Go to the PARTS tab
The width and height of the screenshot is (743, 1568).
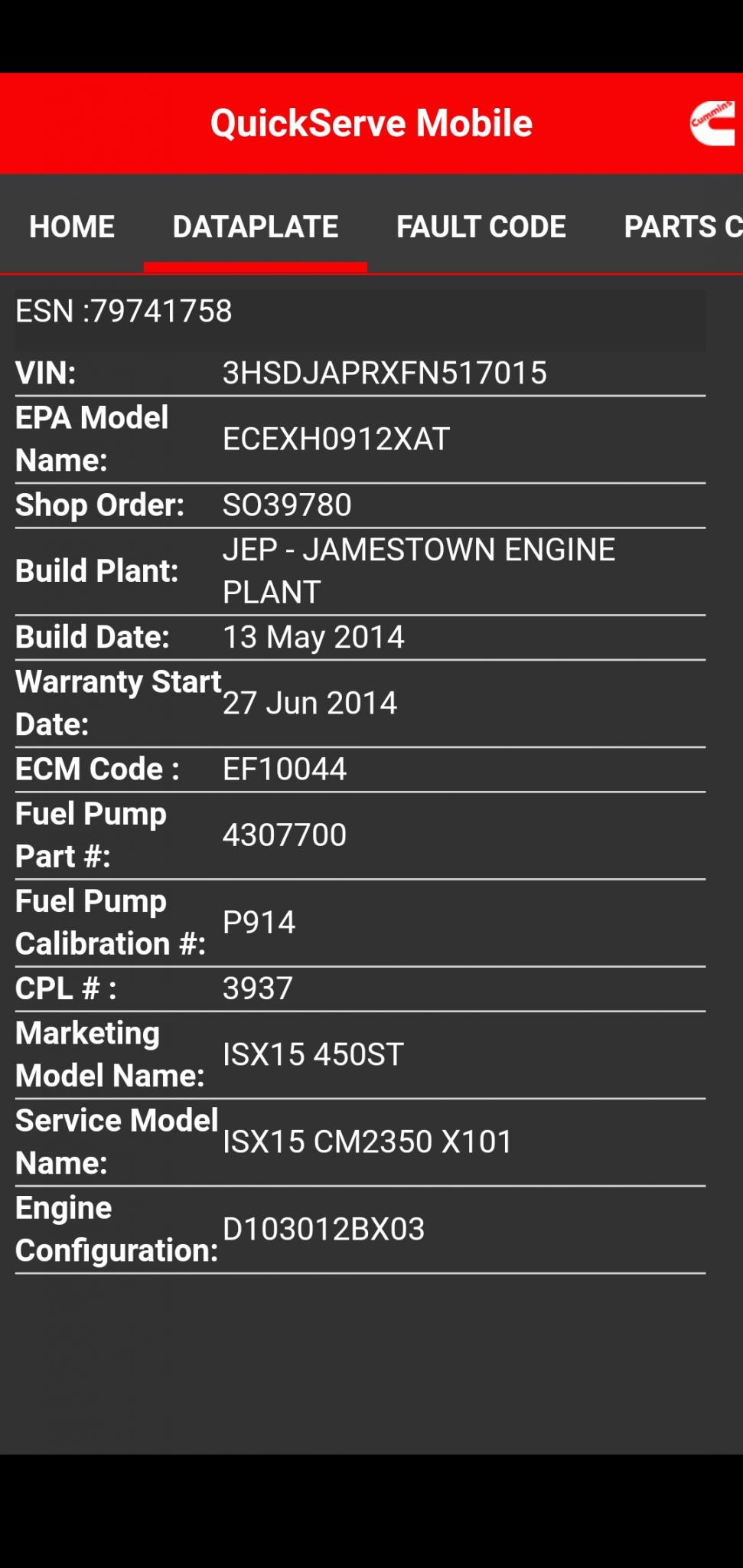[x=681, y=227]
